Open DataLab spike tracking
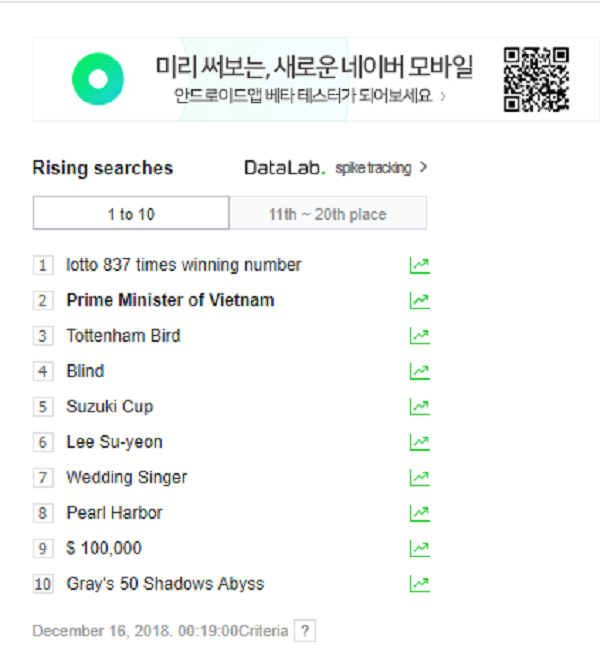Viewport: 600px width, 669px height. pyautogui.click(x=336, y=168)
